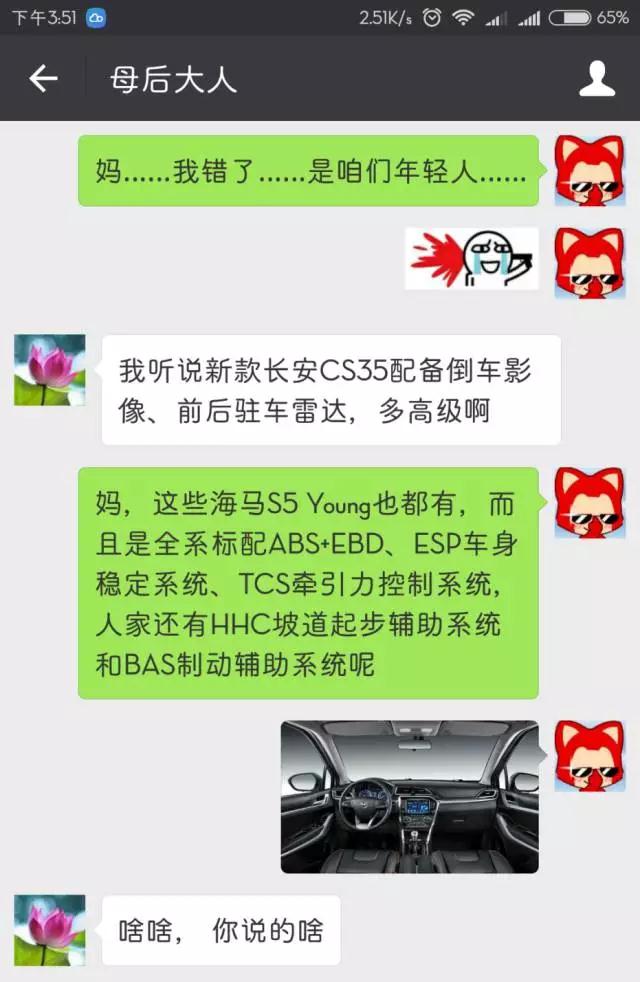Viewport: 640px width, 982px height.
Task: Tap the lotus avatar beside the CS35 message
Action: click(x=49, y=370)
